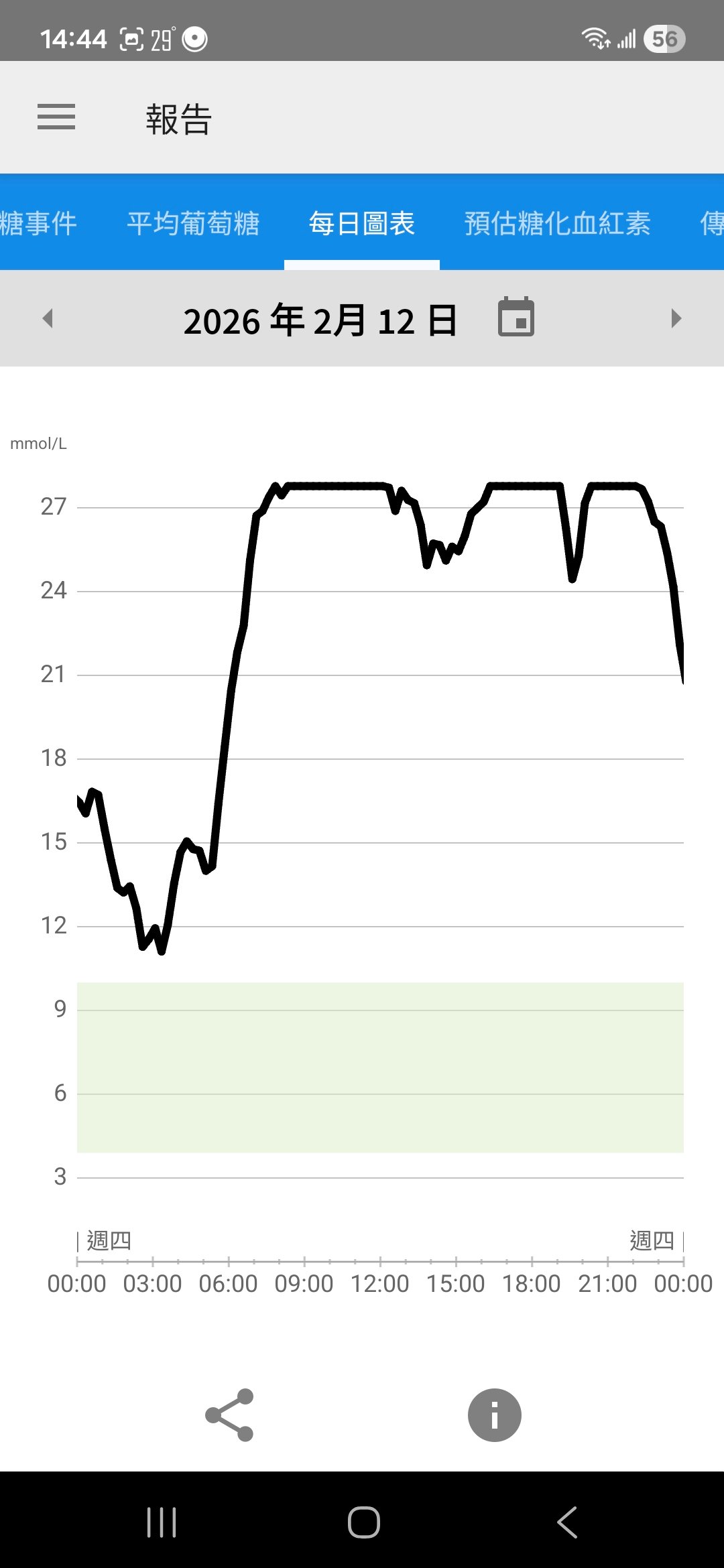Screen dimensions: 724x1568
Task: Switch to the 平均葡萄糖 tab
Action: tap(193, 223)
